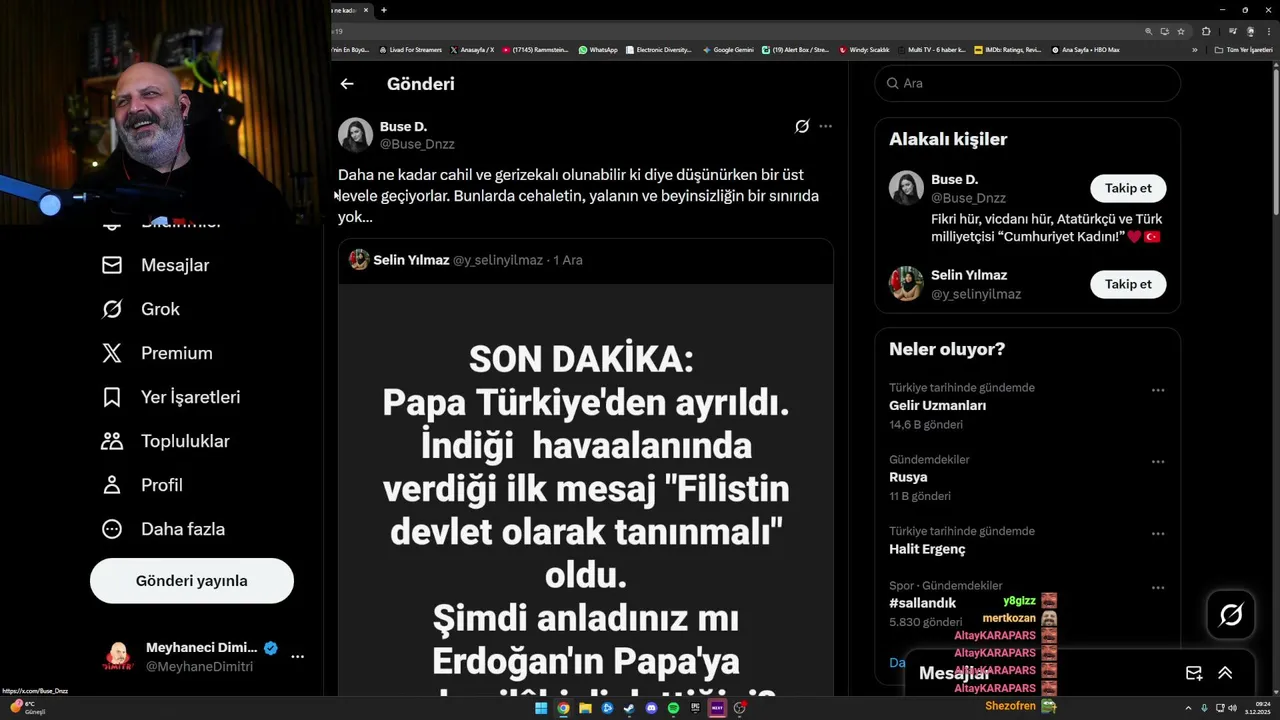This screenshot has width=1280, height=720.
Task: Open Yer İşaretleri bookmarks
Action: [190, 397]
